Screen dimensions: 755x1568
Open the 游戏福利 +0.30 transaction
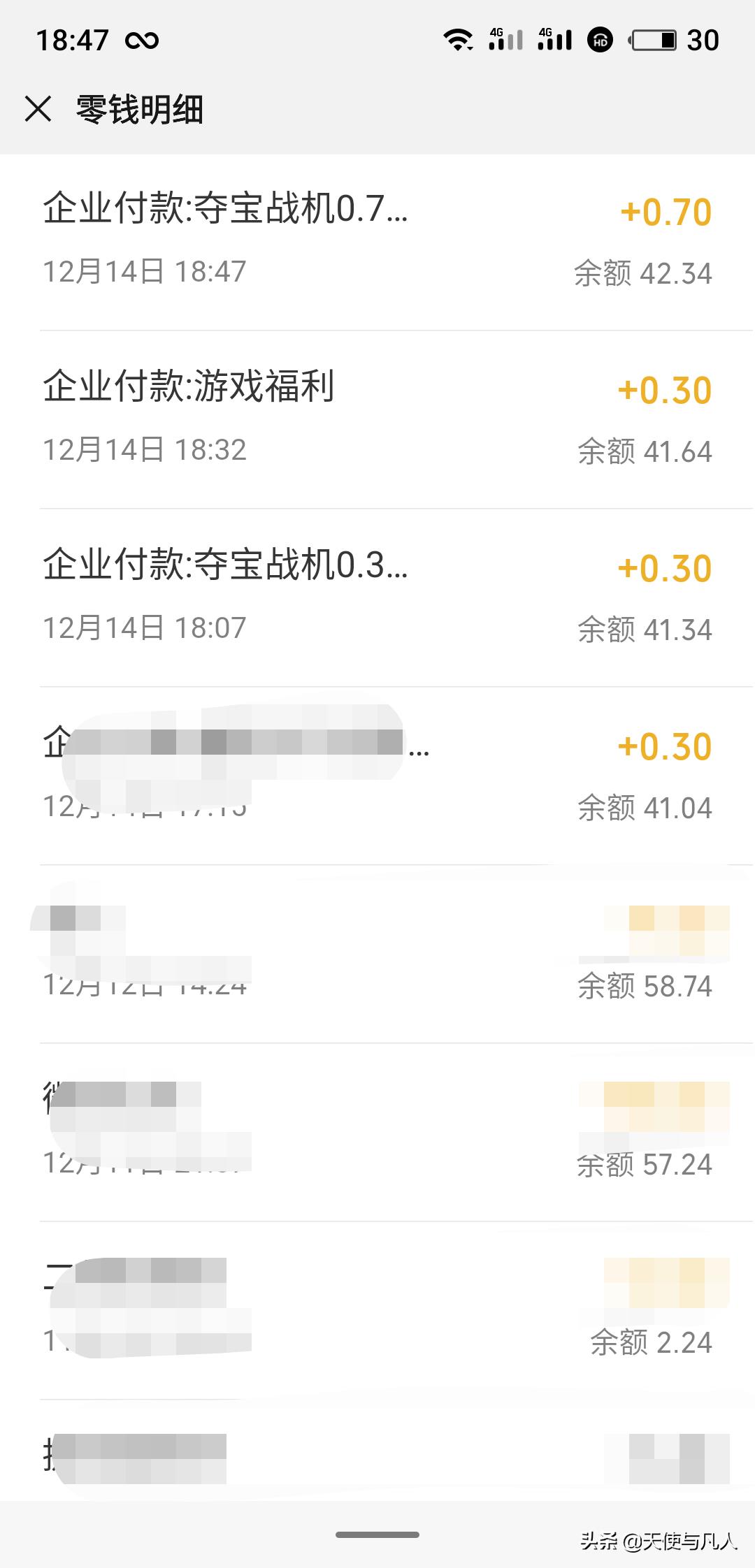click(x=377, y=418)
